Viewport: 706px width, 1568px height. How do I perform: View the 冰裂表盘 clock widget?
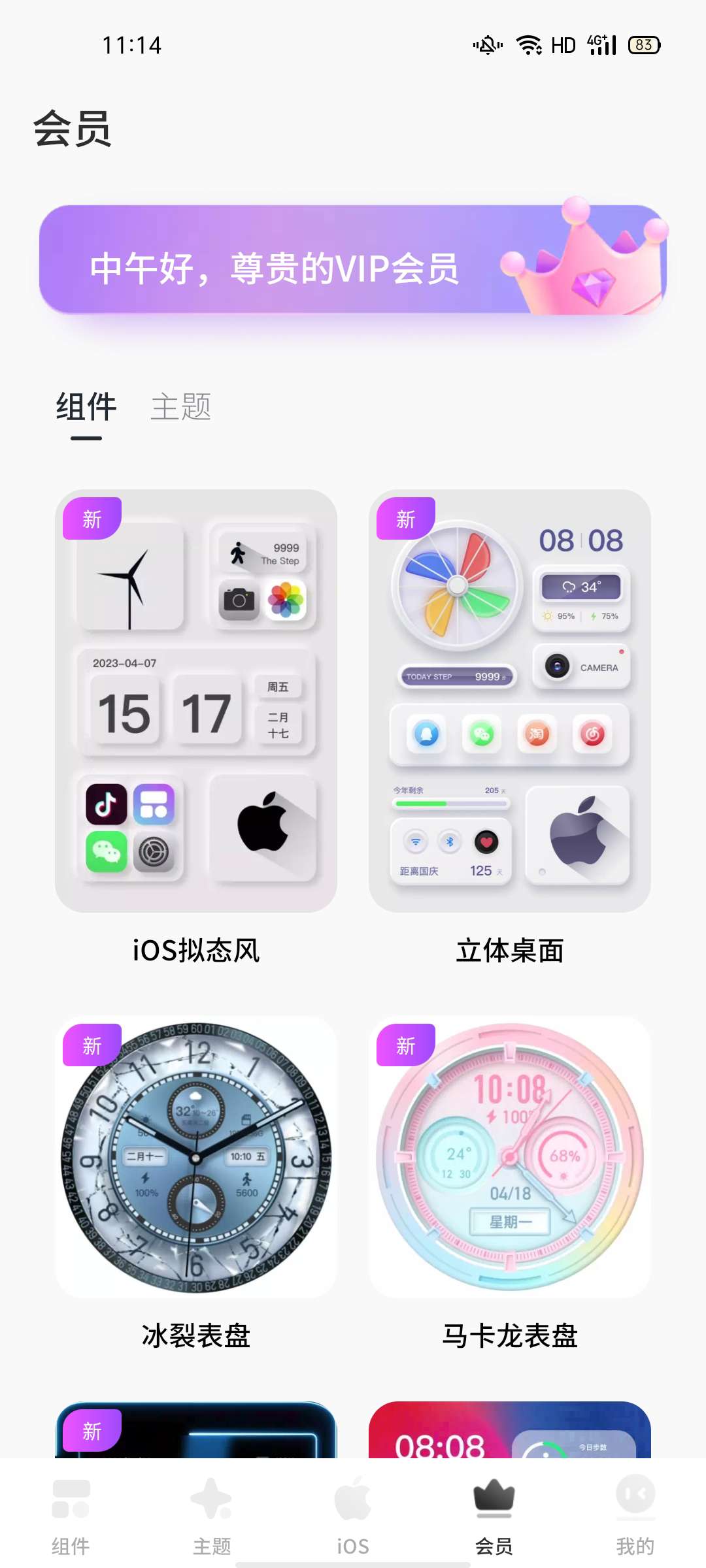pyautogui.click(x=196, y=1156)
